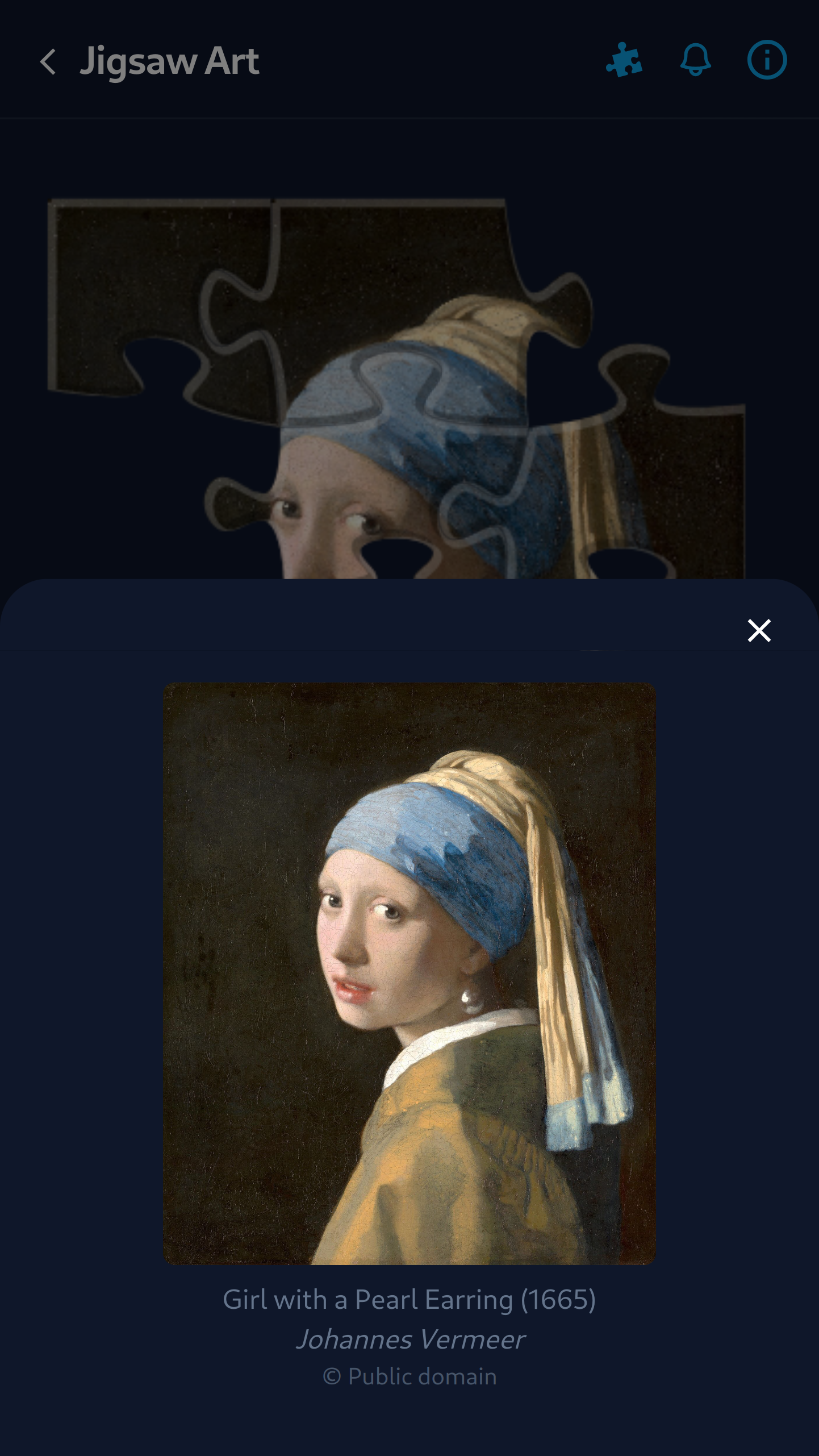Open the notifications bell
The image size is (819, 1456).
pyautogui.click(x=696, y=60)
